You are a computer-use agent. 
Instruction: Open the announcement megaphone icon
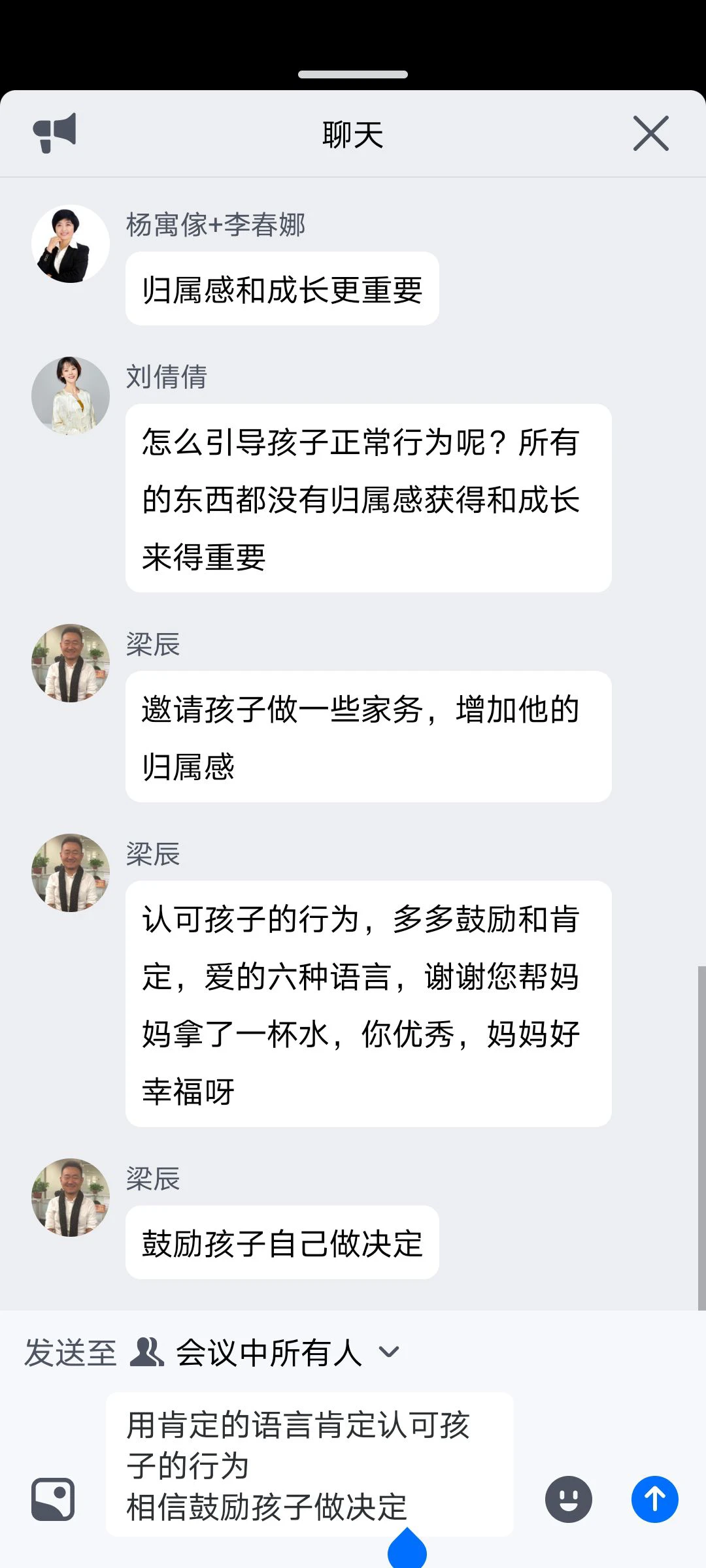point(55,133)
